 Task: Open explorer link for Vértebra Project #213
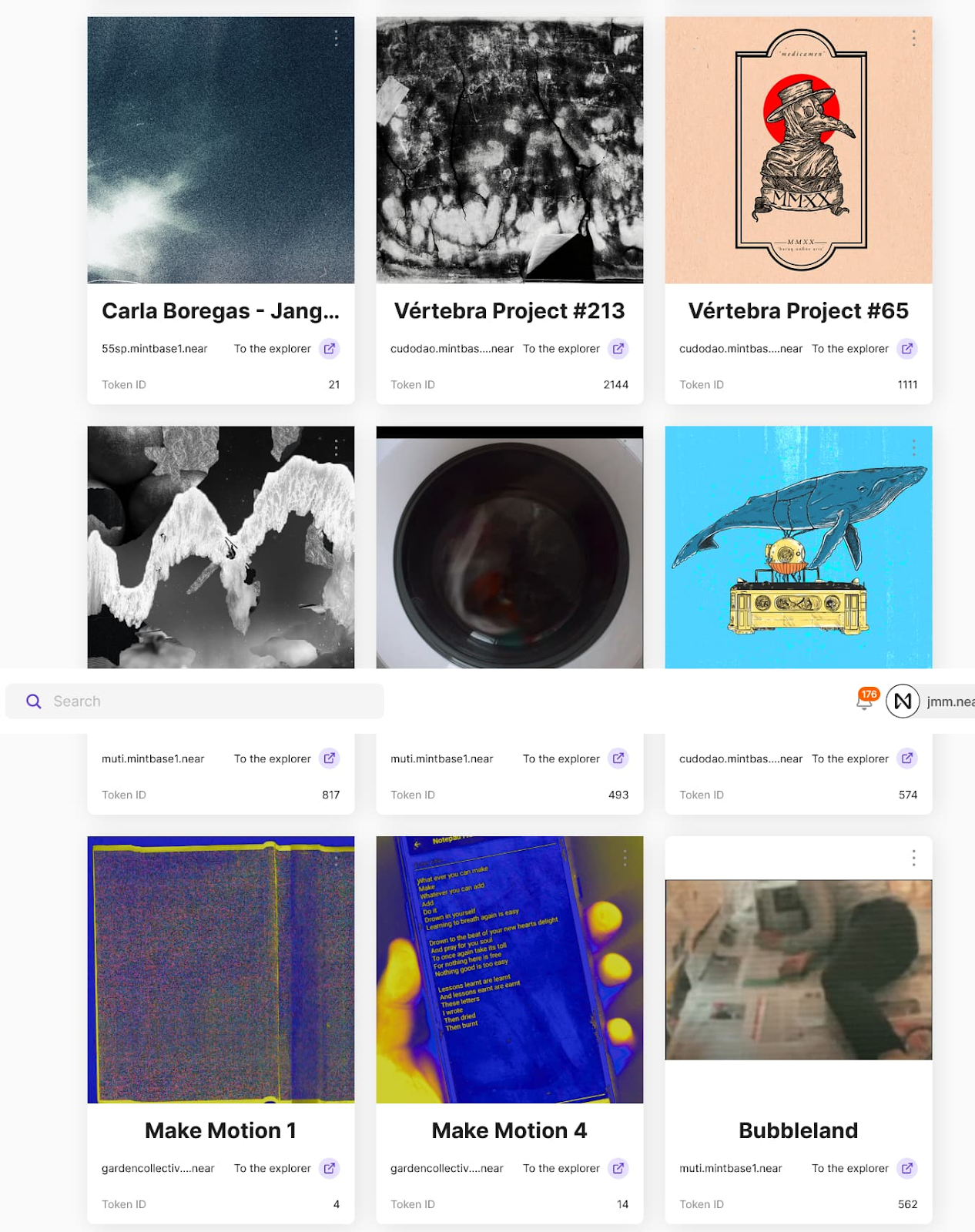coord(618,349)
